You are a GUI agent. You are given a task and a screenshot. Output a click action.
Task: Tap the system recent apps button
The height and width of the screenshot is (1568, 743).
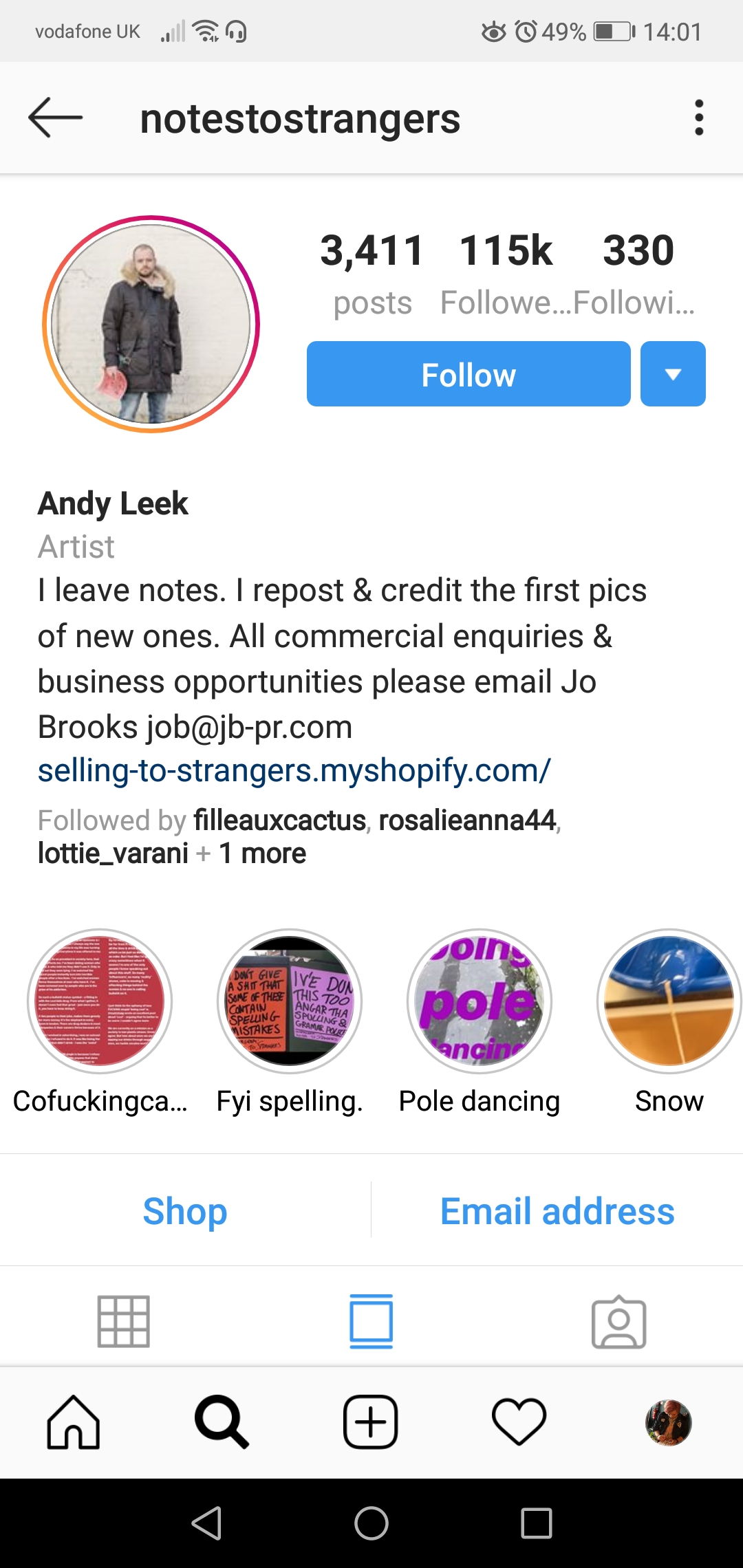click(x=537, y=1523)
